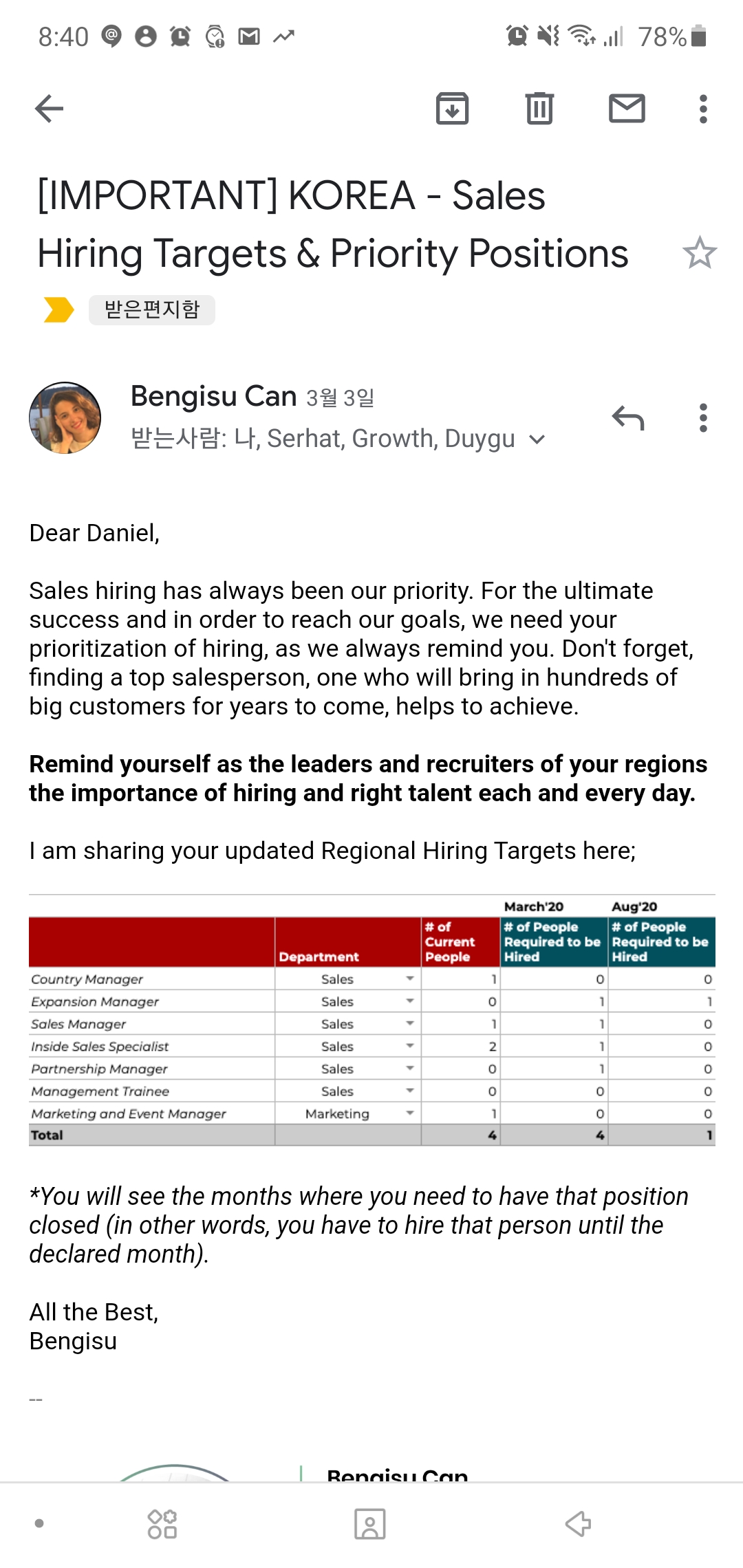Delete this email
The height and width of the screenshot is (1568, 743).
pyautogui.click(x=539, y=109)
